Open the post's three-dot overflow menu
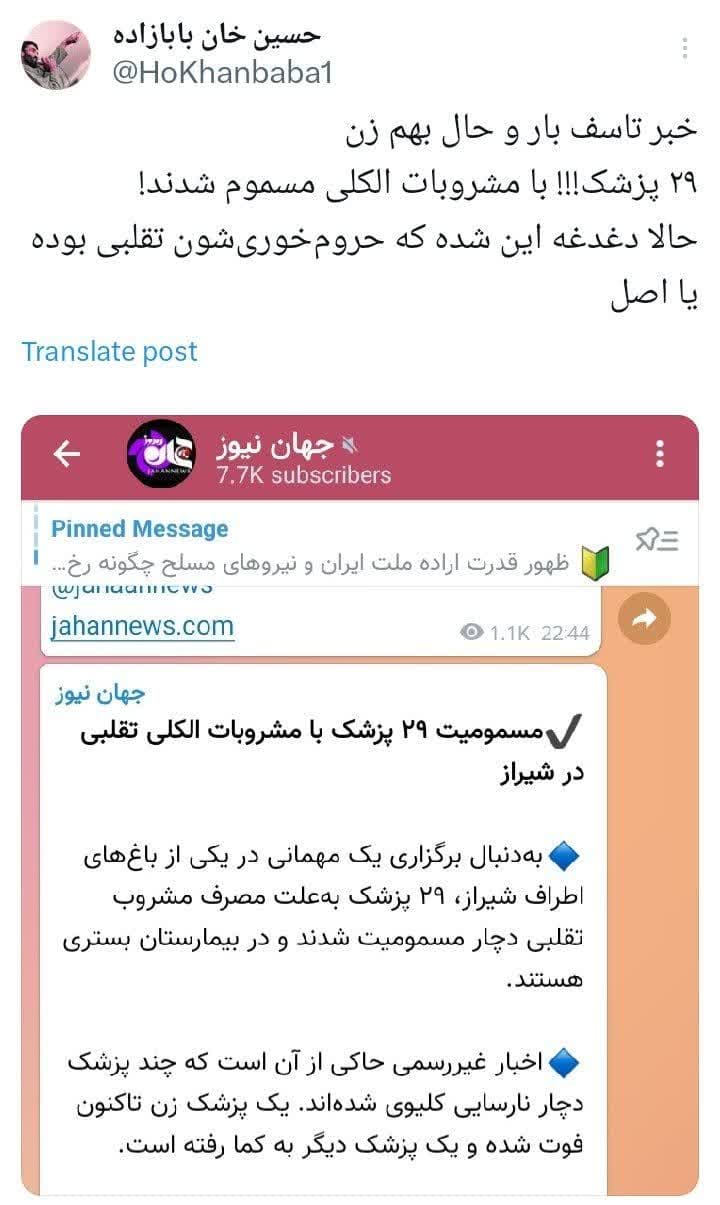Viewport: 720px width, 1205px height. click(x=685, y=49)
